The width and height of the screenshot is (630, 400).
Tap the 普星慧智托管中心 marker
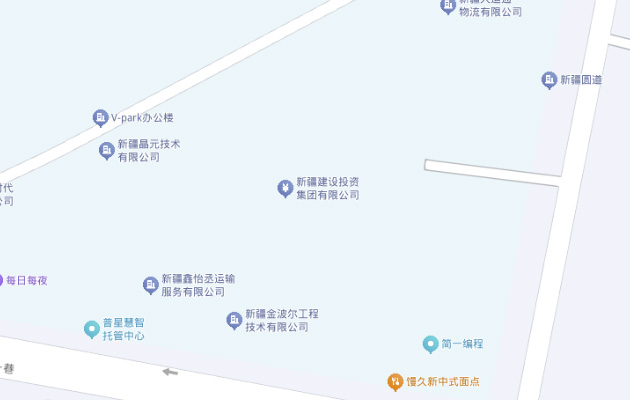pyautogui.click(x=92, y=329)
